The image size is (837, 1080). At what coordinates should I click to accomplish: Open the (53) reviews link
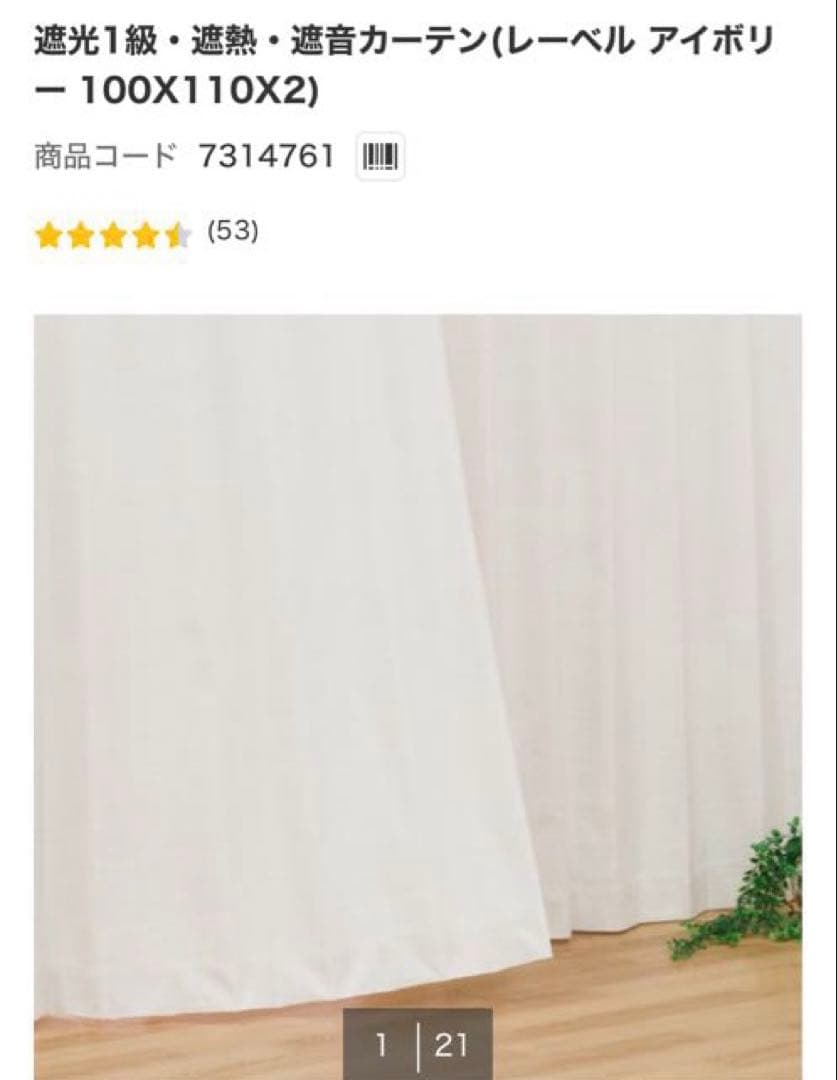[232, 236]
